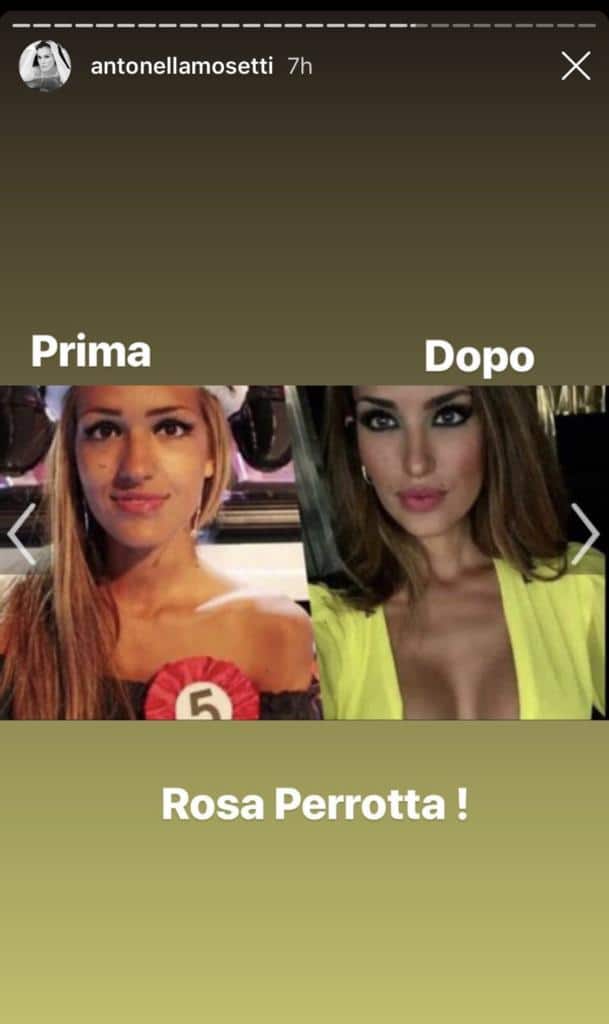Close the story viewer
Image resolution: width=609 pixels, height=1024 pixels.
pos(575,66)
